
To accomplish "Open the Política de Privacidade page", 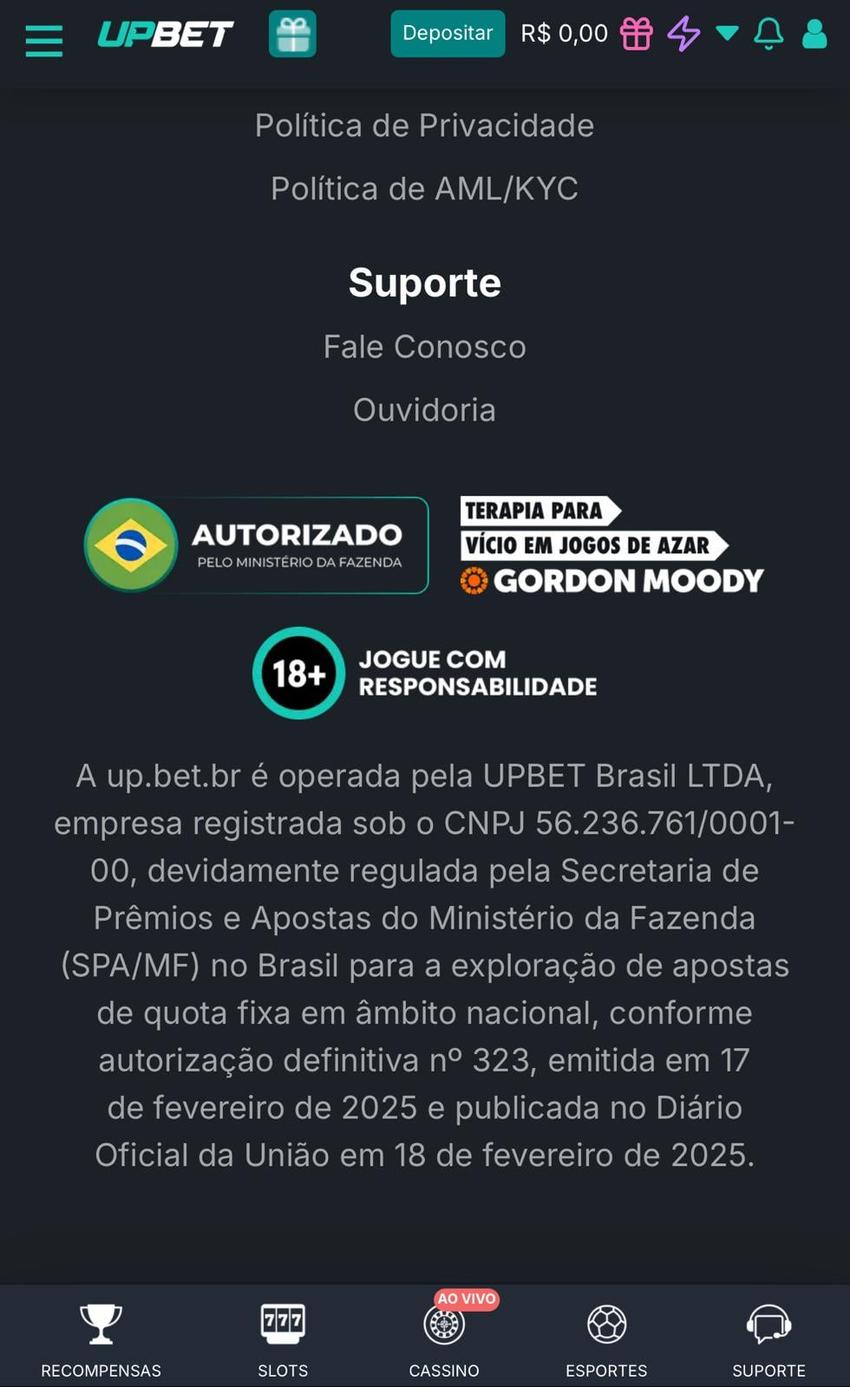I will click(x=424, y=125).
